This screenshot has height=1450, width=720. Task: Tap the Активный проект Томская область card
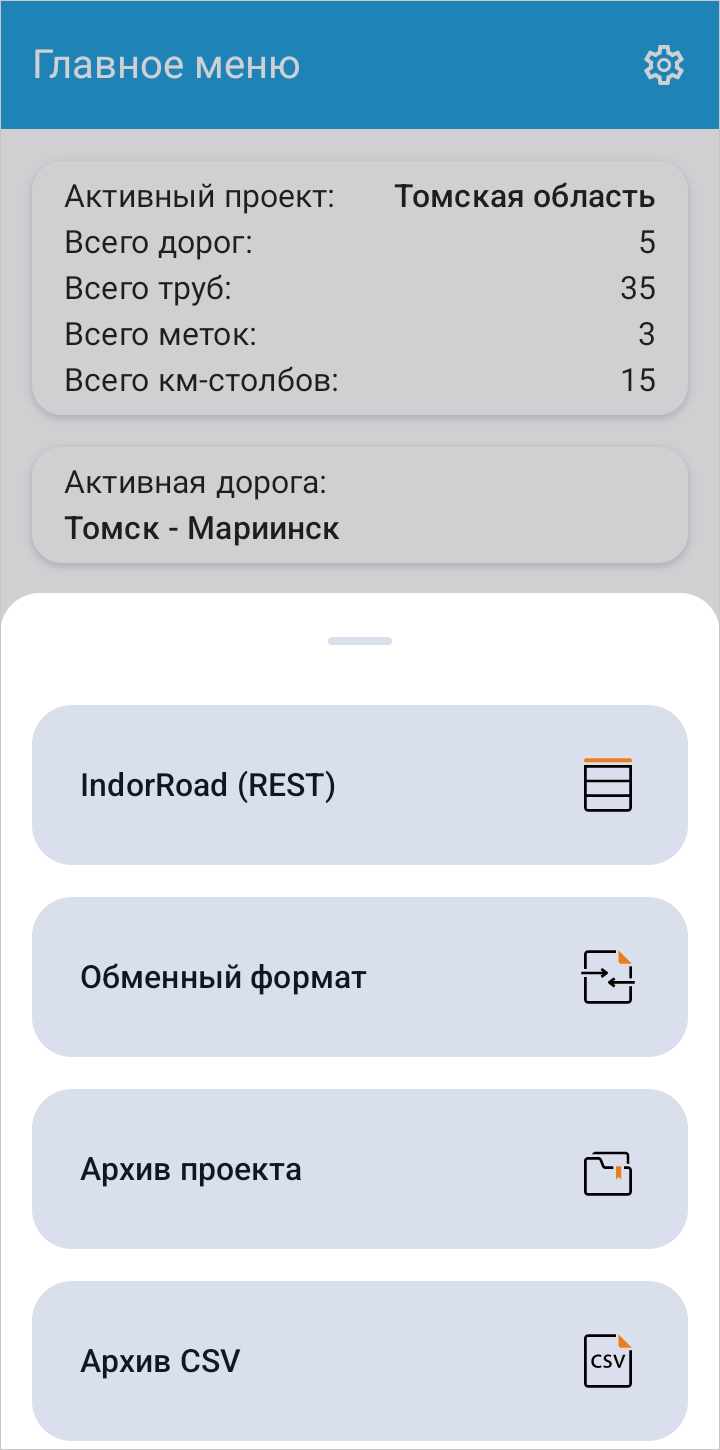pos(360,288)
